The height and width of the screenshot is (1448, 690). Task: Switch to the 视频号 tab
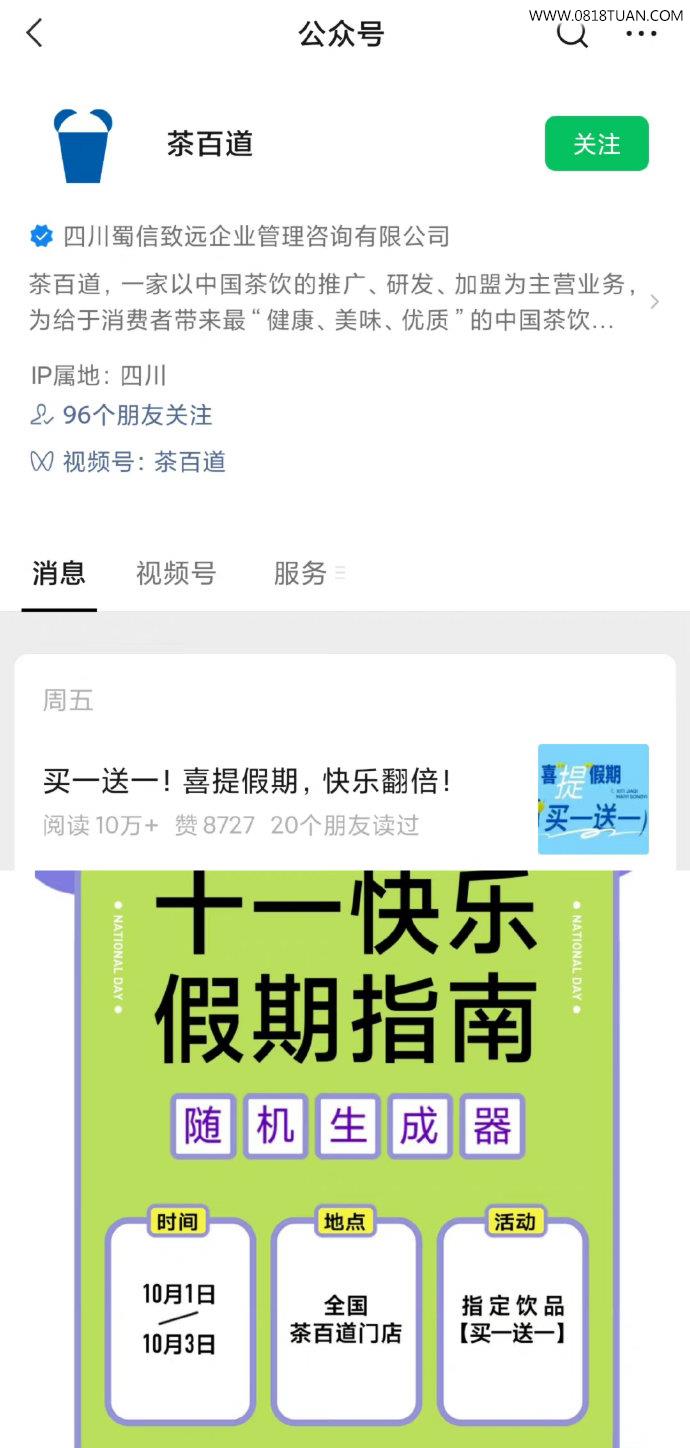click(x=176, y=573)
